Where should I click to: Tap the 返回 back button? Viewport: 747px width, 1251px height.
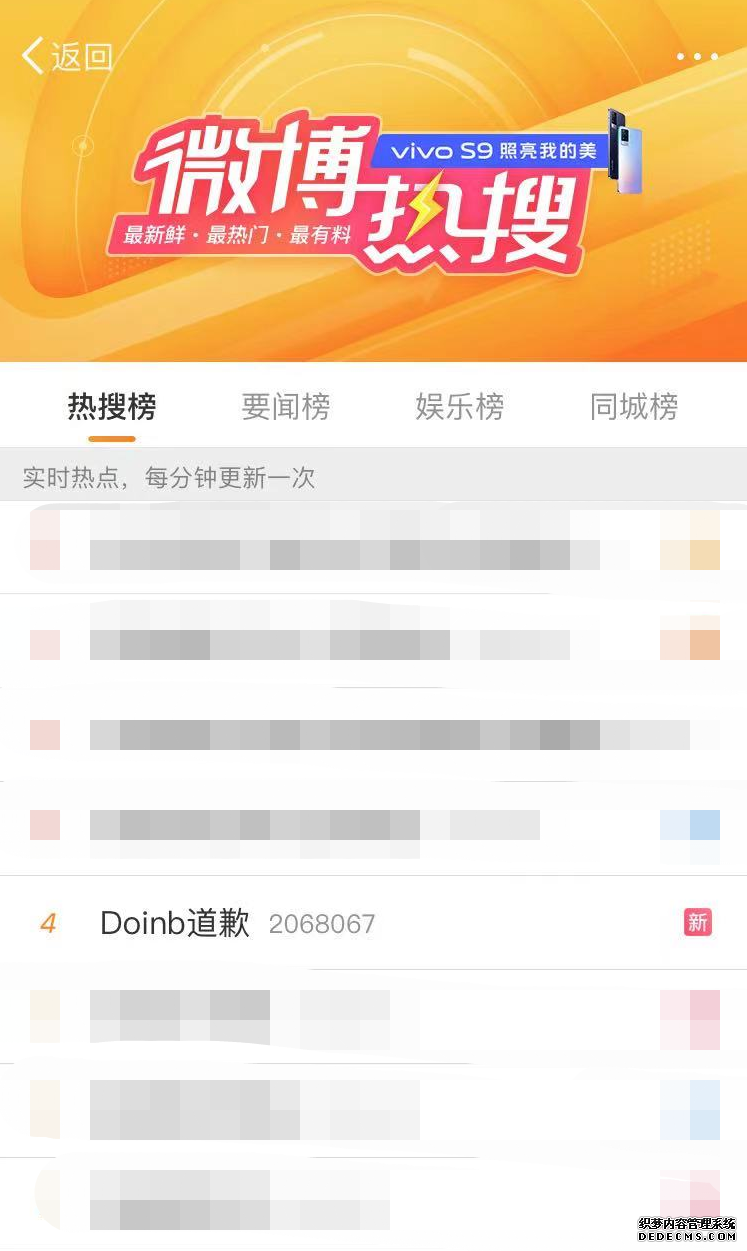(66, 57)
